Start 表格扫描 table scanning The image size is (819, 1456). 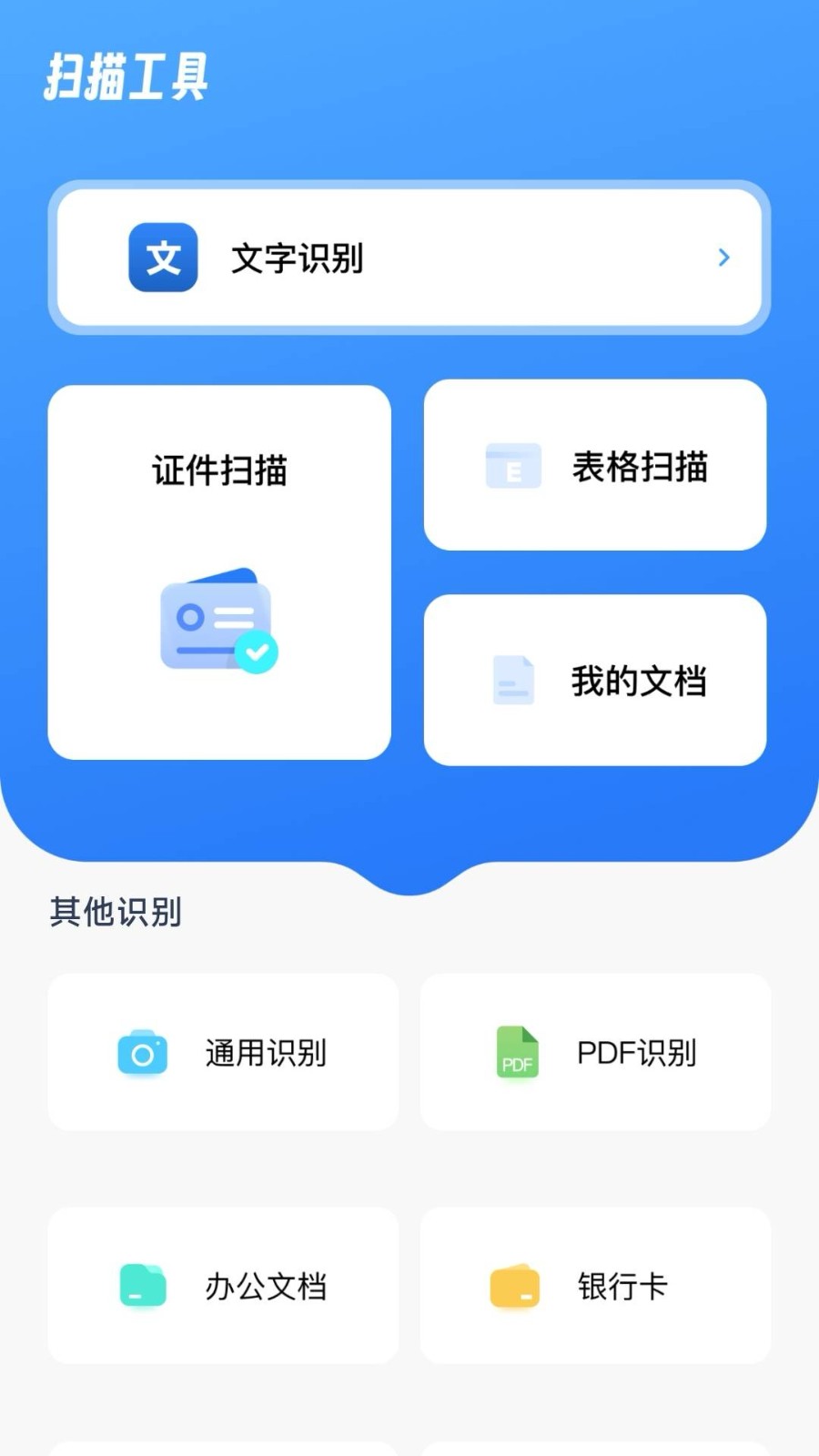point(595,465)
